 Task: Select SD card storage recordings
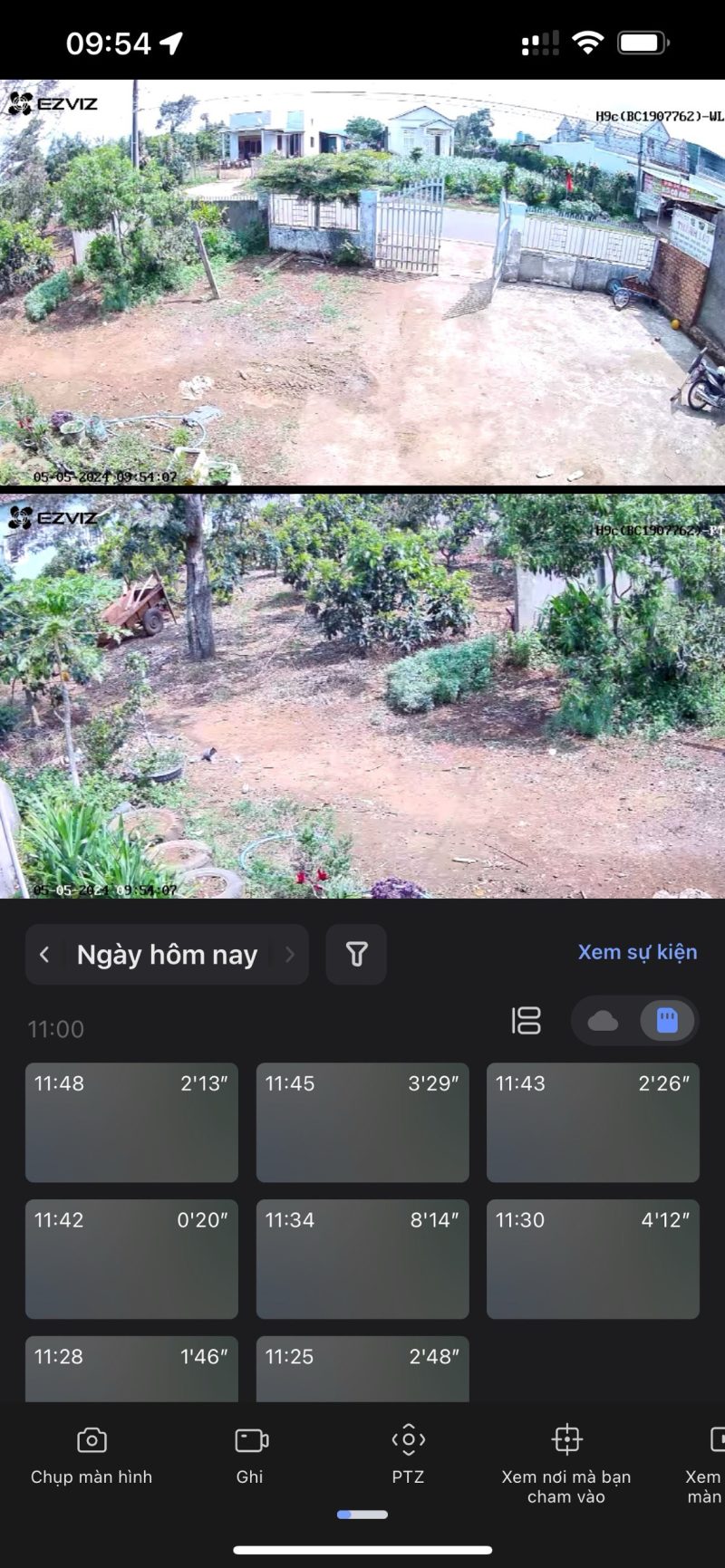667,1021
